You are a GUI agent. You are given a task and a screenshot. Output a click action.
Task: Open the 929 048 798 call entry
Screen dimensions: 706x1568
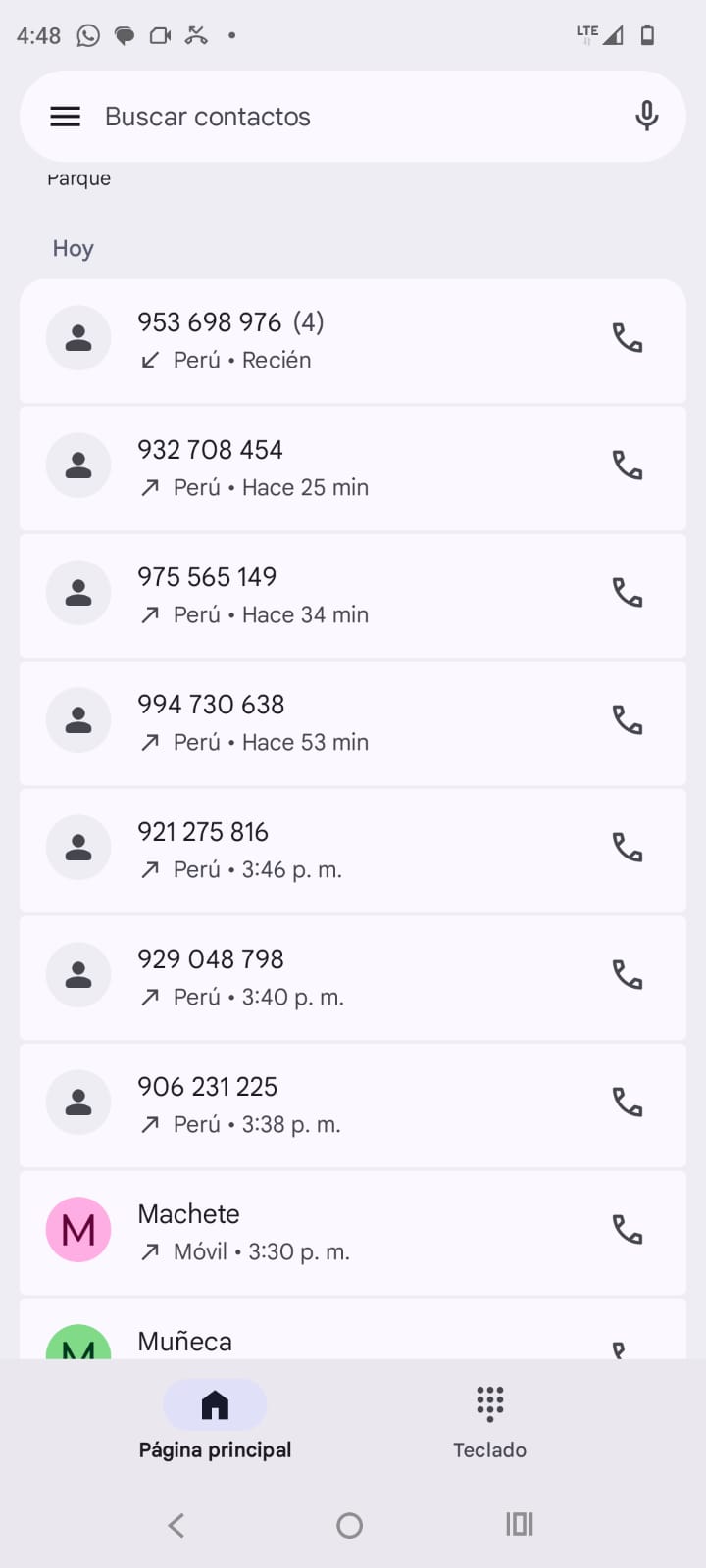(x=324, y=977)
